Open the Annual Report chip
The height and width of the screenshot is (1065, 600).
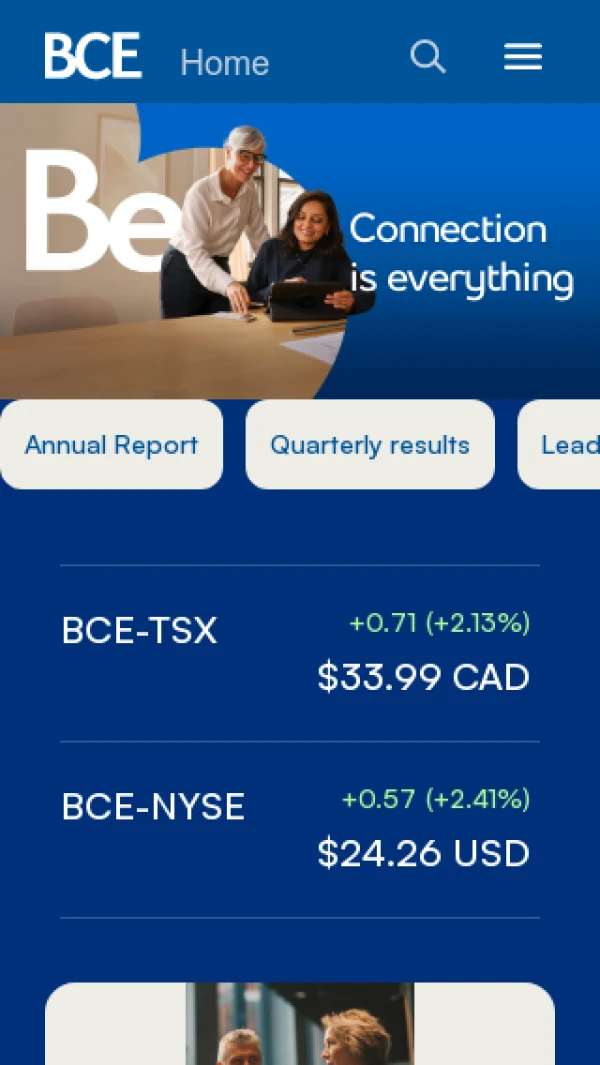pos(111,445)
